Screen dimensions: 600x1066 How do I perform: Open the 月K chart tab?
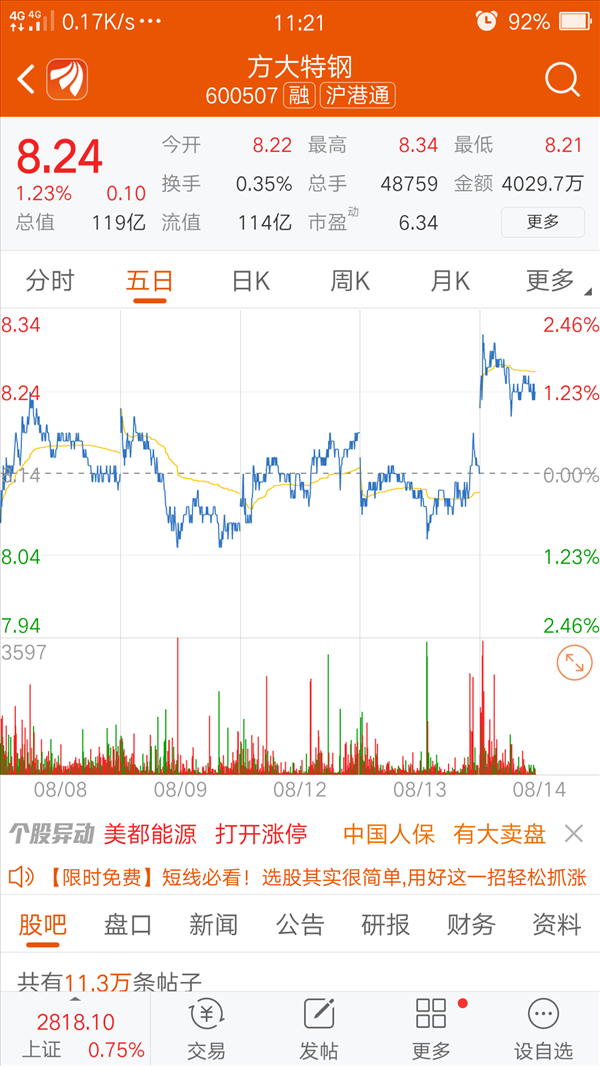coord(450,281)
